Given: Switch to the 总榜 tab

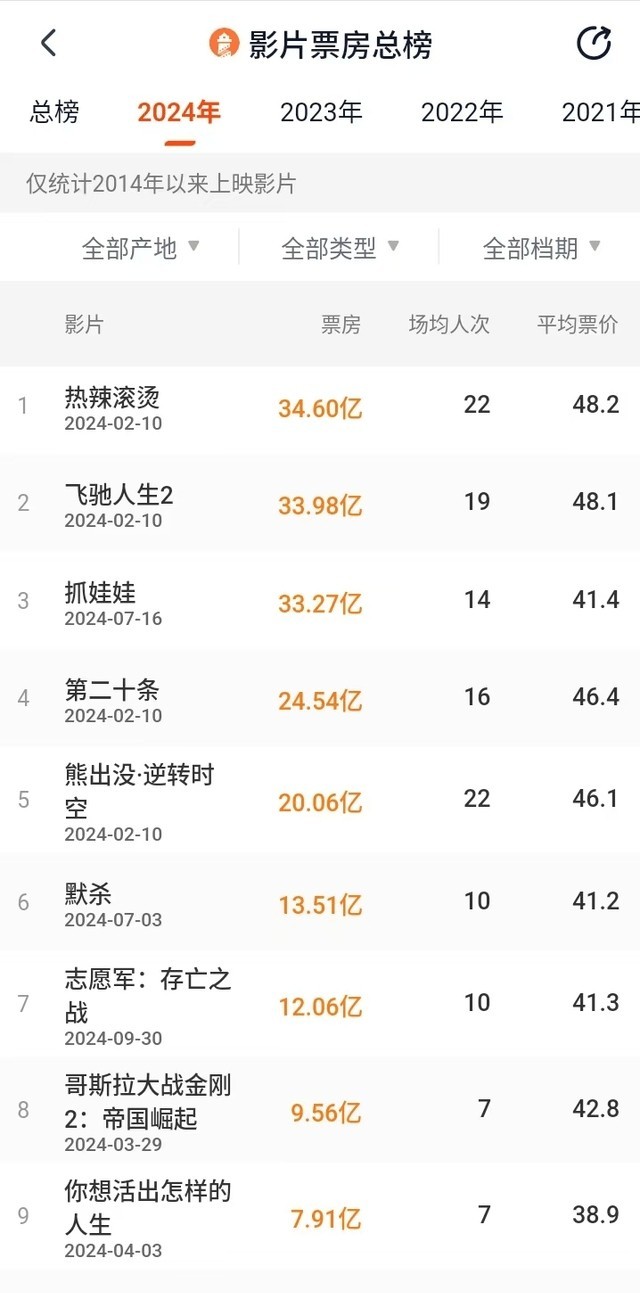Looking at the screenshot, I should pos(54,112).
